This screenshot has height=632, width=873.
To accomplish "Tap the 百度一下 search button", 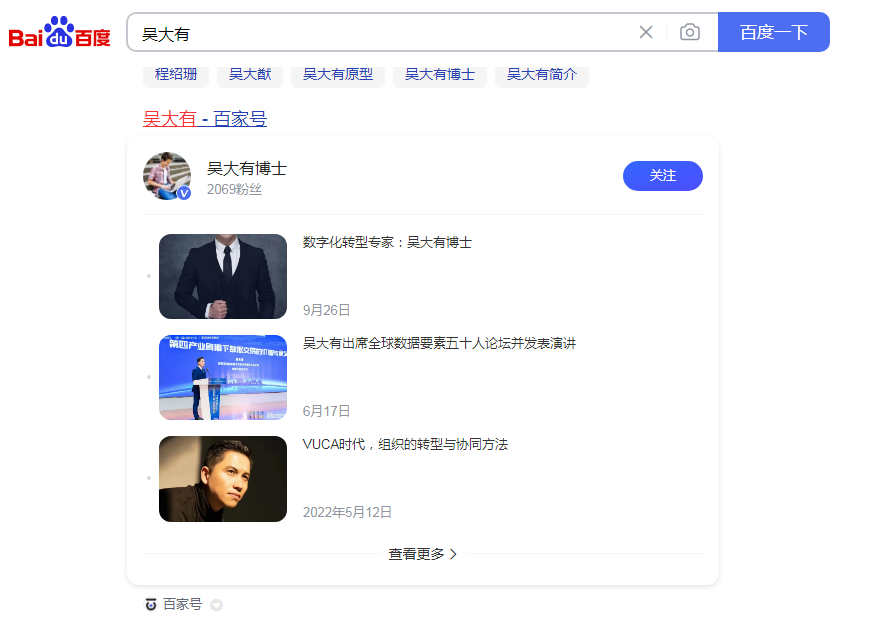I will click(x=774, y=32).
